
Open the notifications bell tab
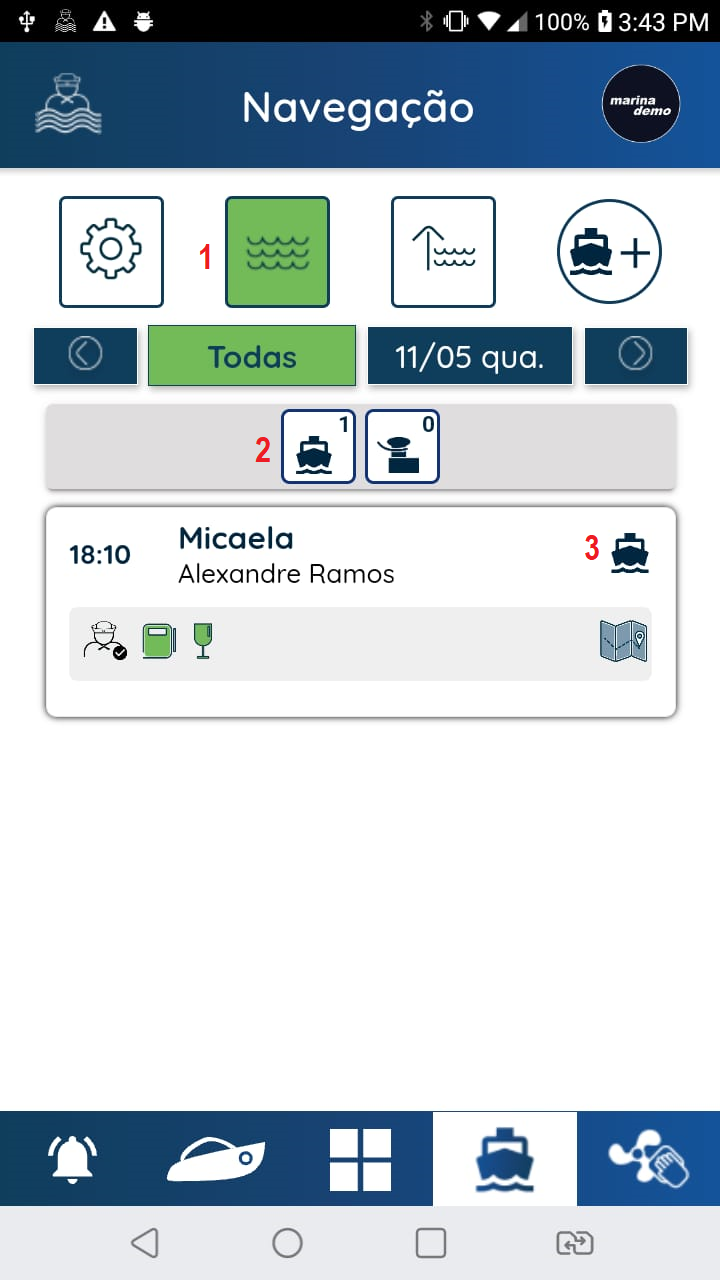pos(72,1159)
